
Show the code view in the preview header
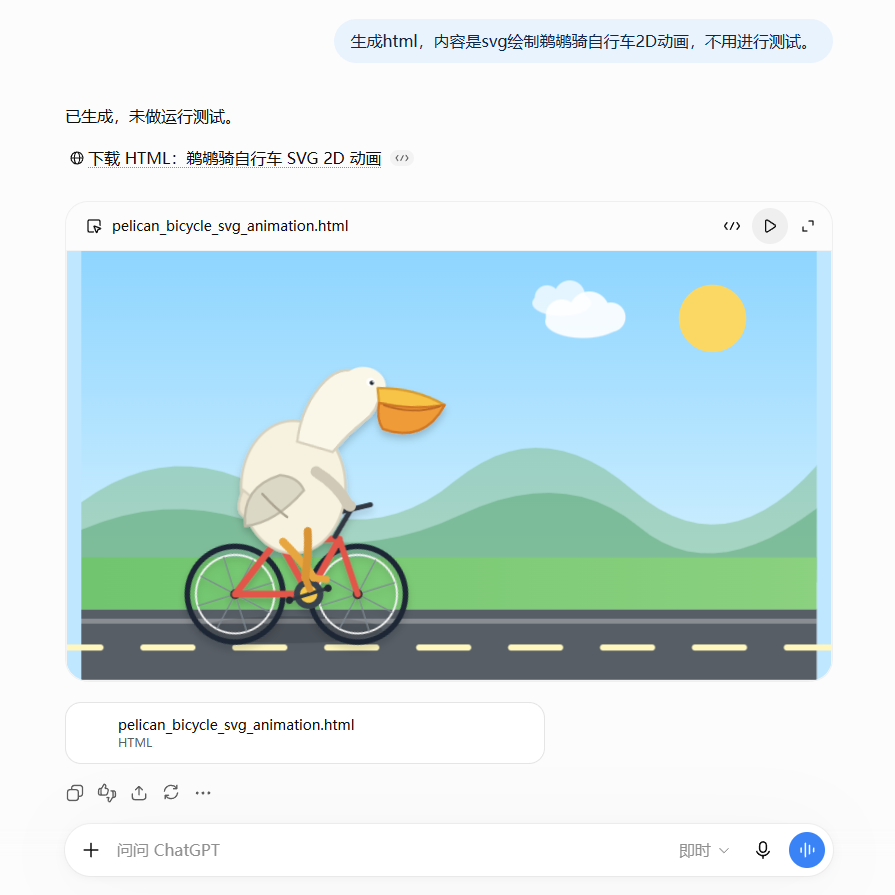tap(732, 226)
